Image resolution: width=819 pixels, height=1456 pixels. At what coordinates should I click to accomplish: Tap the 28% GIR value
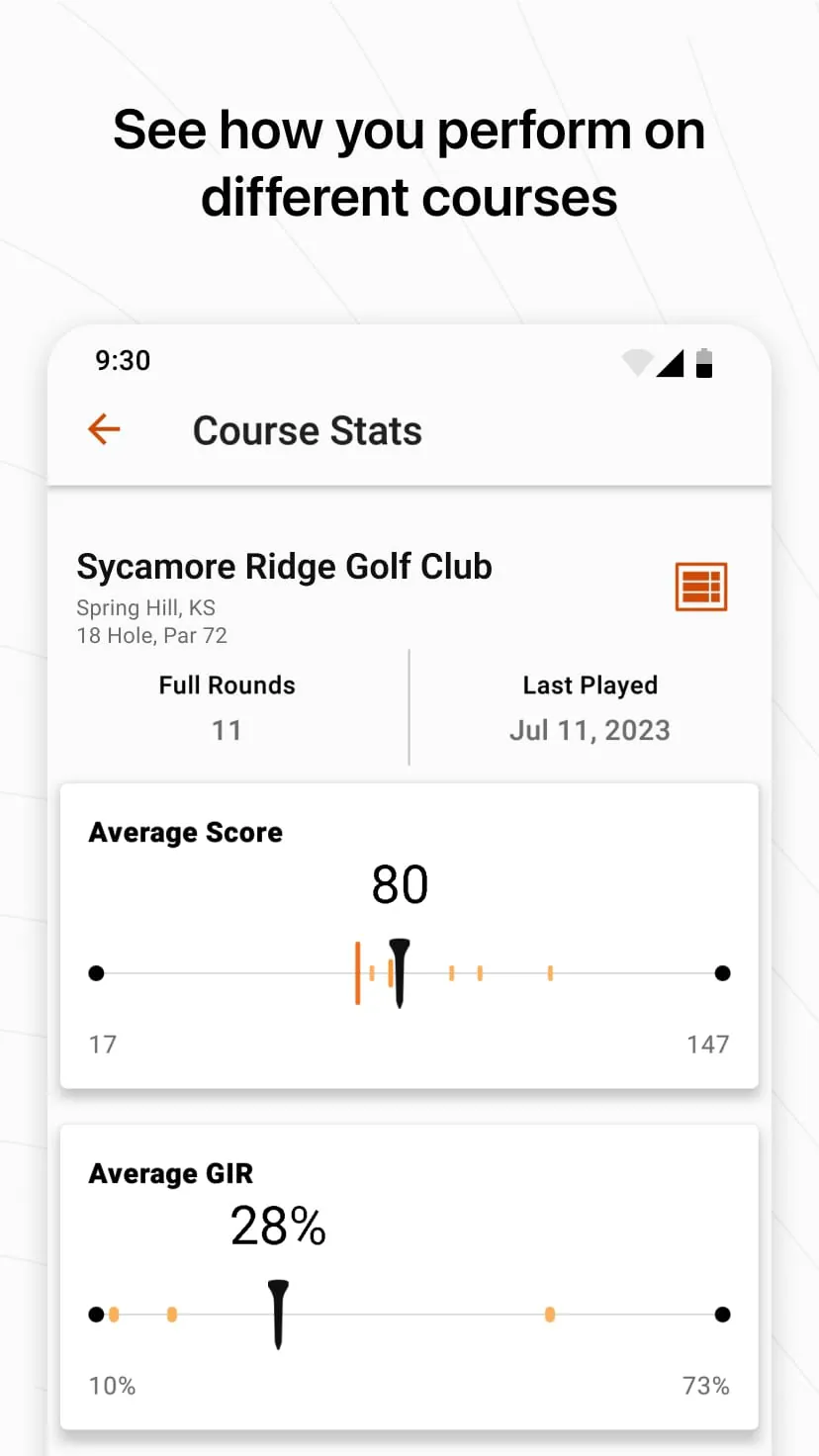277,1226
